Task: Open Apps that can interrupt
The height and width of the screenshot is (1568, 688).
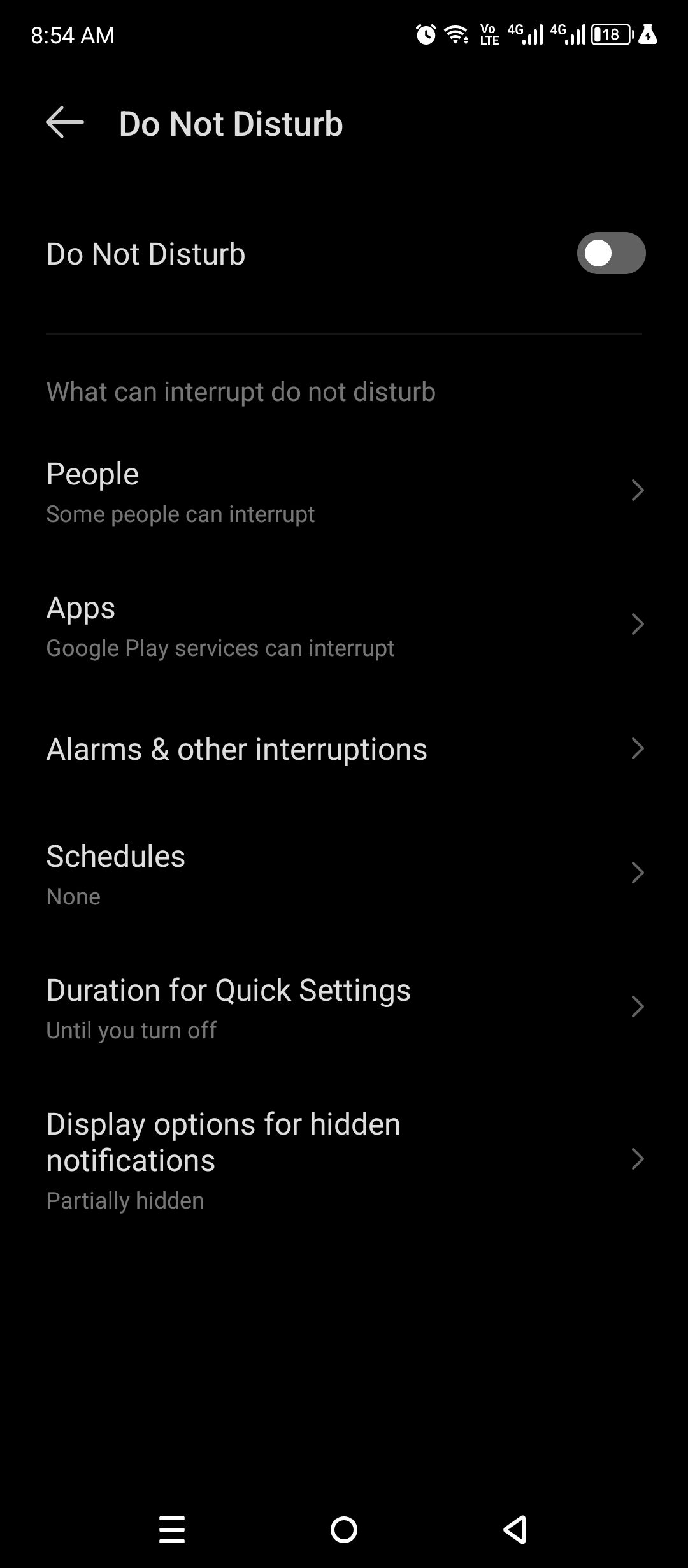Action: (344, 625)
